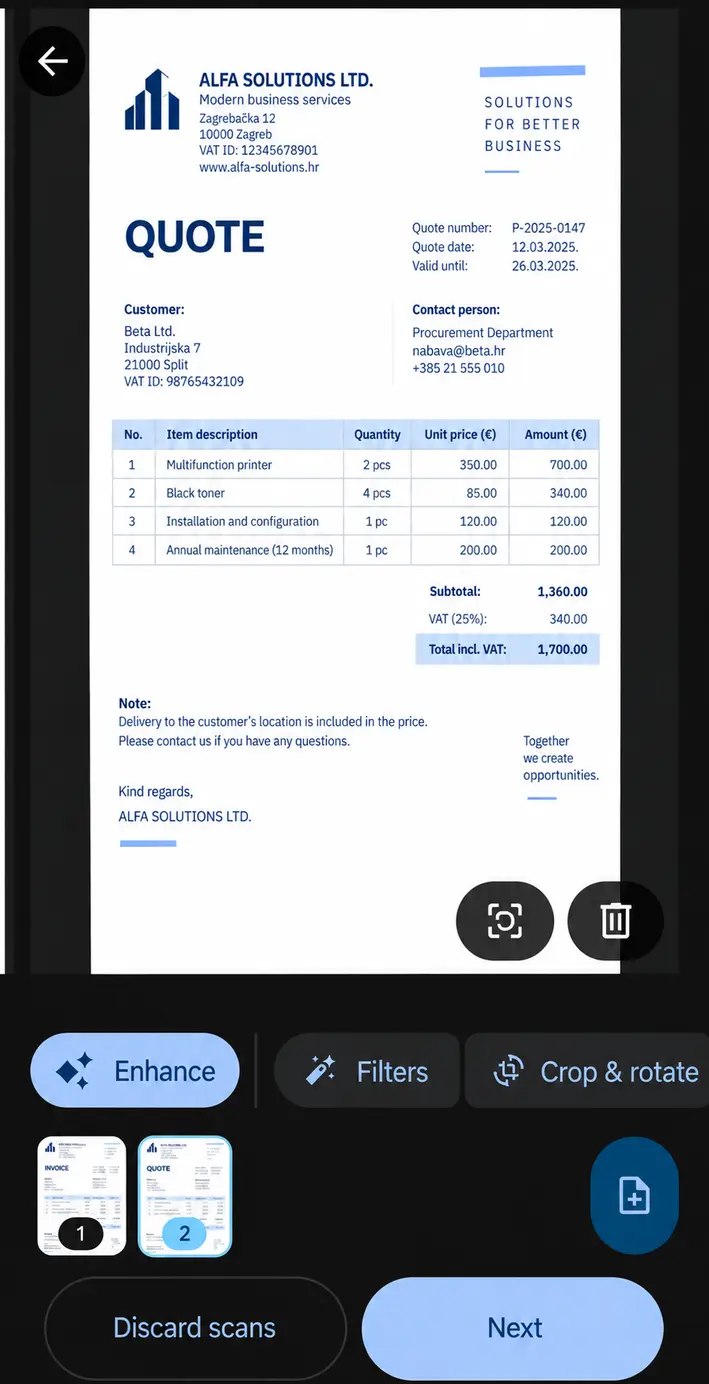Open Crop & rotate tool
The width and height of the screenshot is (709, 1384).
[588, 1071]
